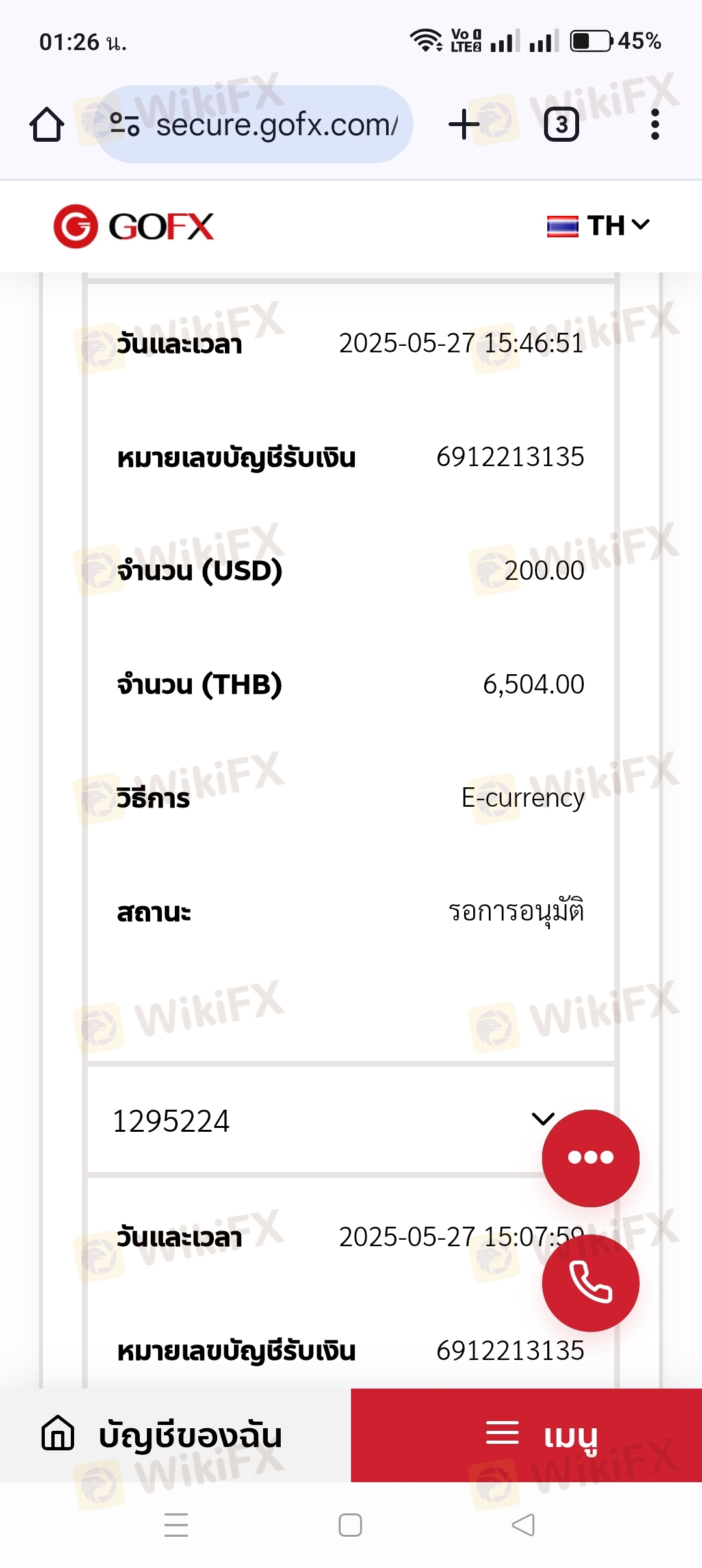702x1568 pixels.
Task: Open the red chat bubble button
Action: pyautogui.click(x=590, y=1158)
